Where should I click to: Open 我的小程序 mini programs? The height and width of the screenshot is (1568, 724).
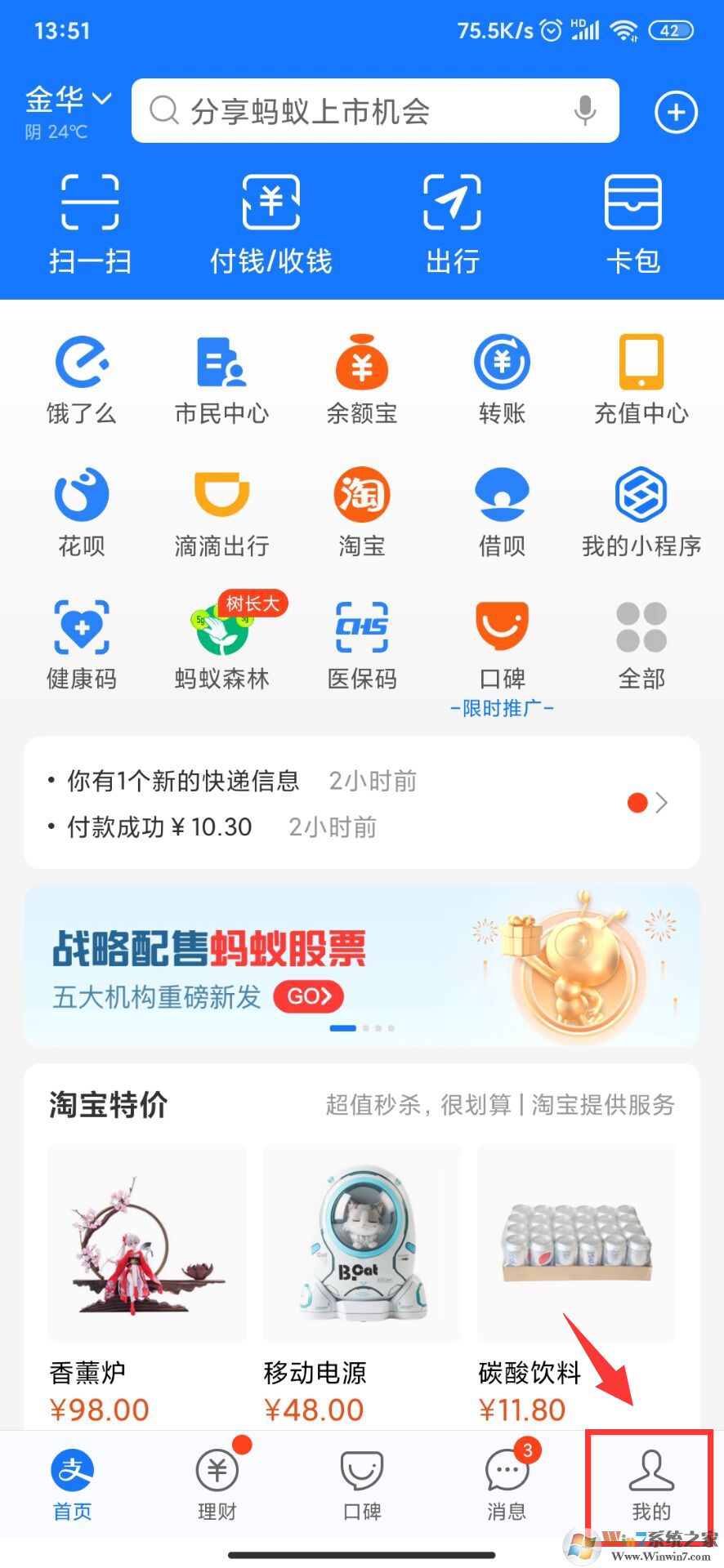[x=641, y=508]
